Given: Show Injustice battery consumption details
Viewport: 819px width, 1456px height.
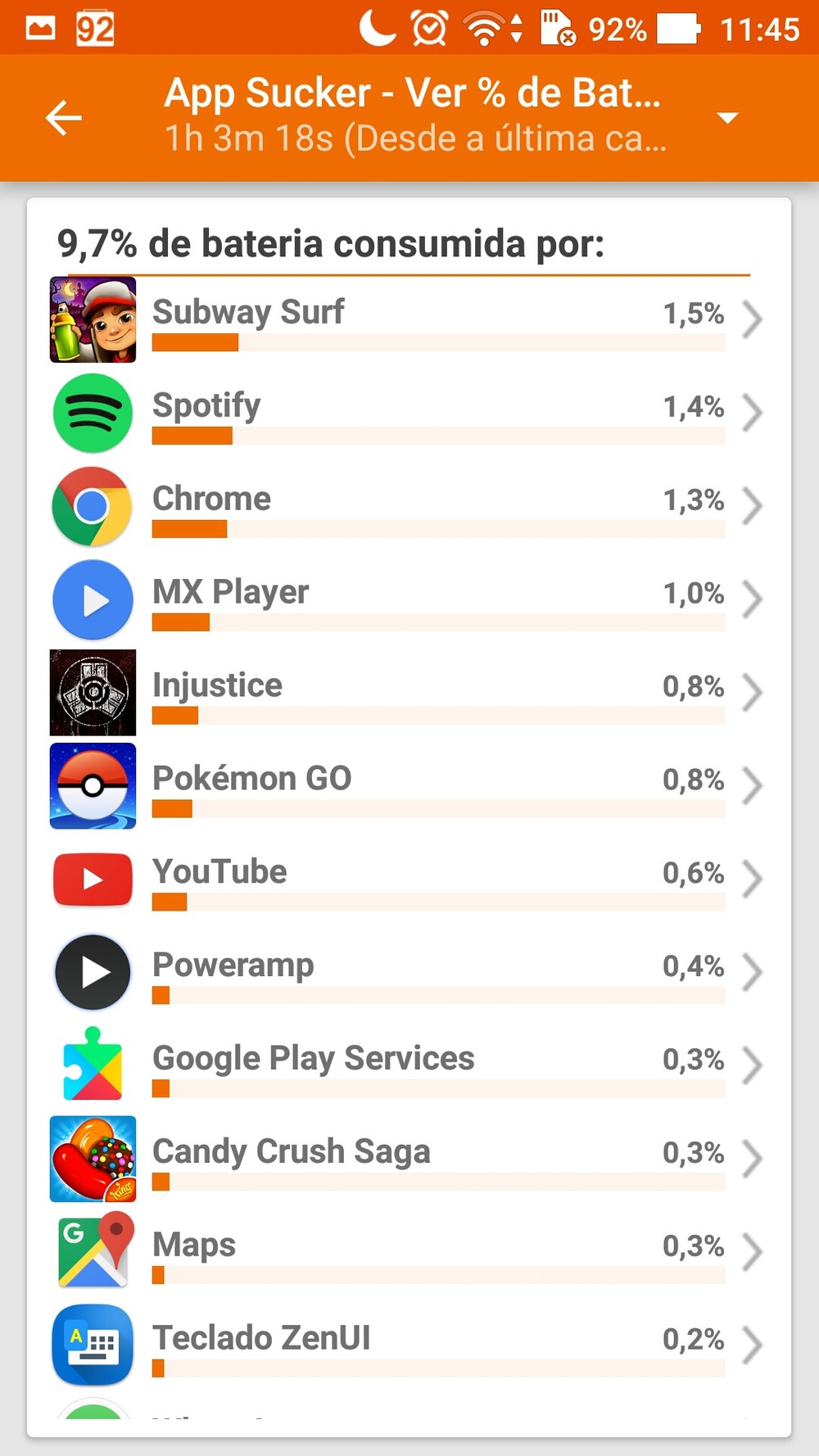Looking at the screenshot, I should tap(409, 693).
